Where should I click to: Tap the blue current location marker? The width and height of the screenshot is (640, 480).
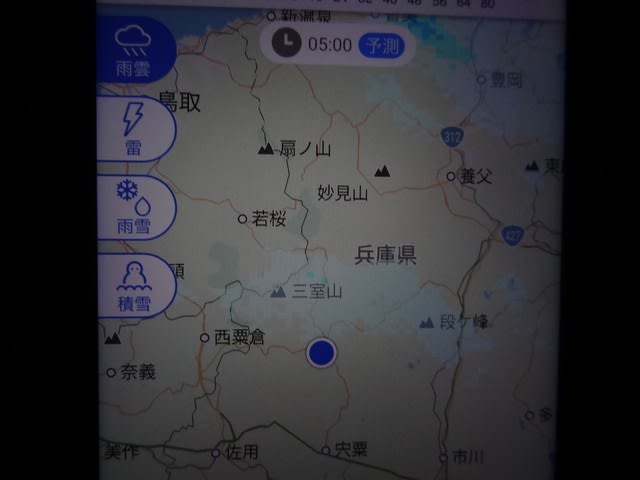point(321,352)
